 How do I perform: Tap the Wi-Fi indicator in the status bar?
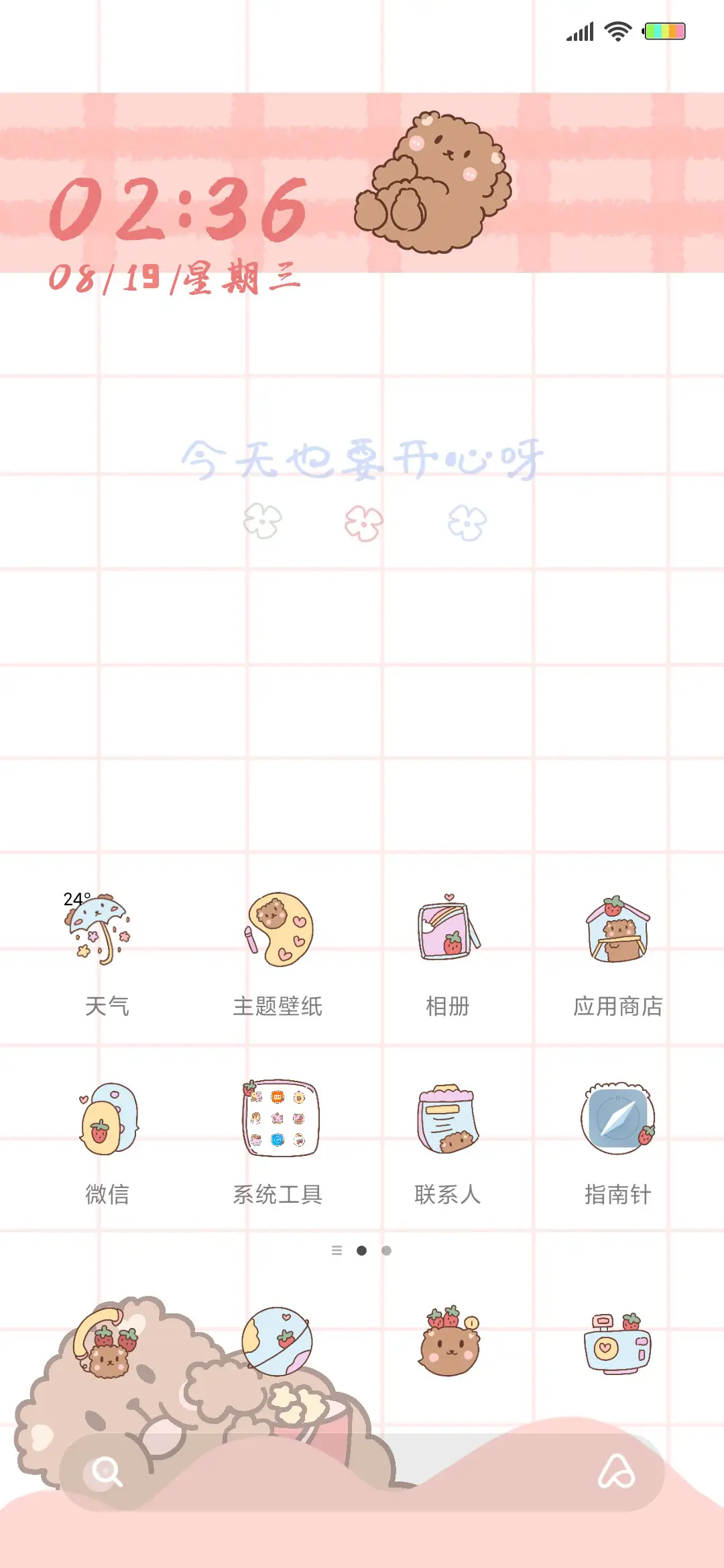click(x=618, y=30)
